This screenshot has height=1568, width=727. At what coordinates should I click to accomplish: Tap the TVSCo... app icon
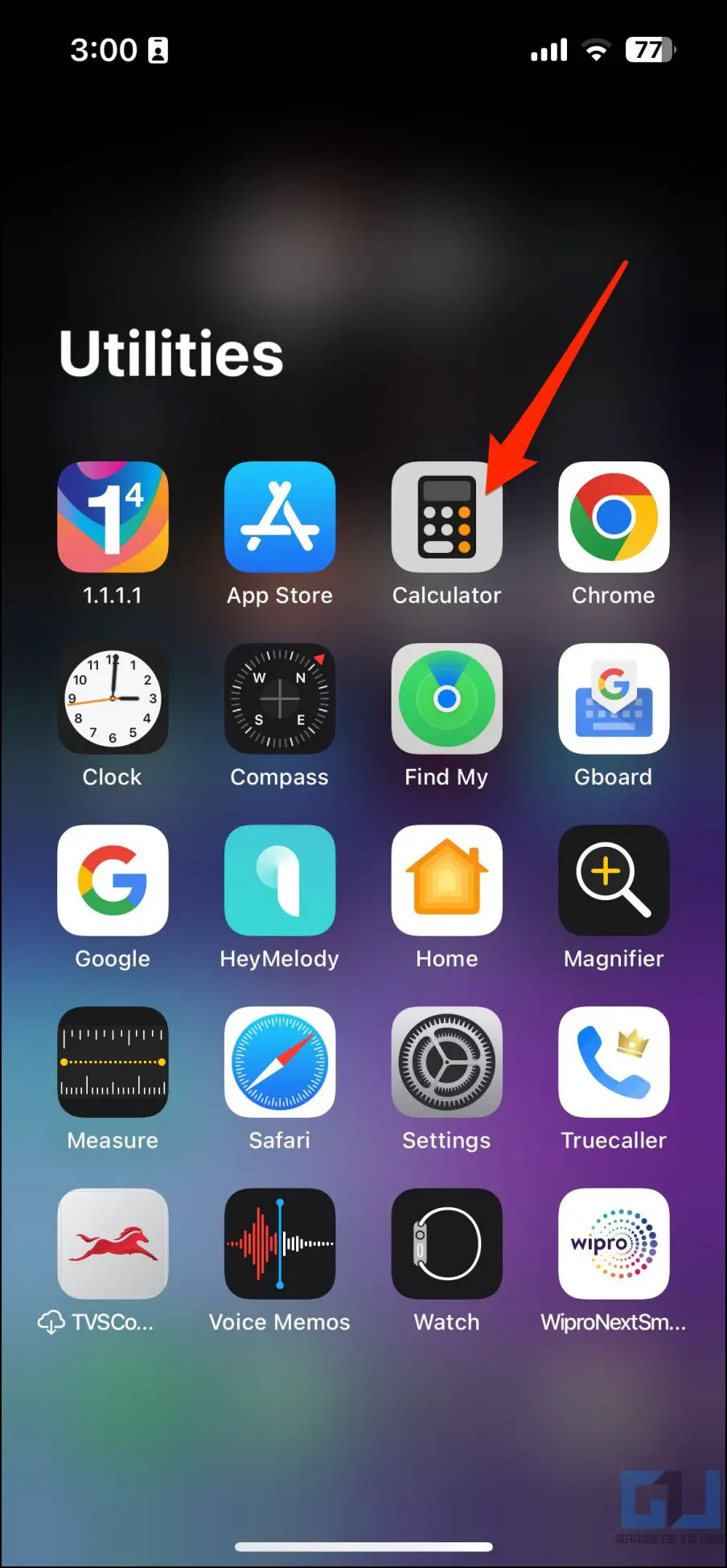click(x=113, y=1243)
